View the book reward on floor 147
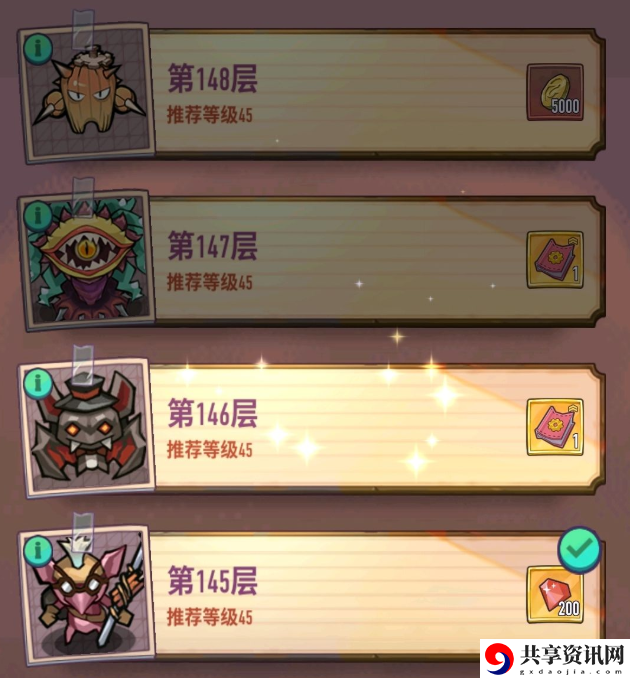The height and width of the screenshot is (678, 630). coord(555,260)
